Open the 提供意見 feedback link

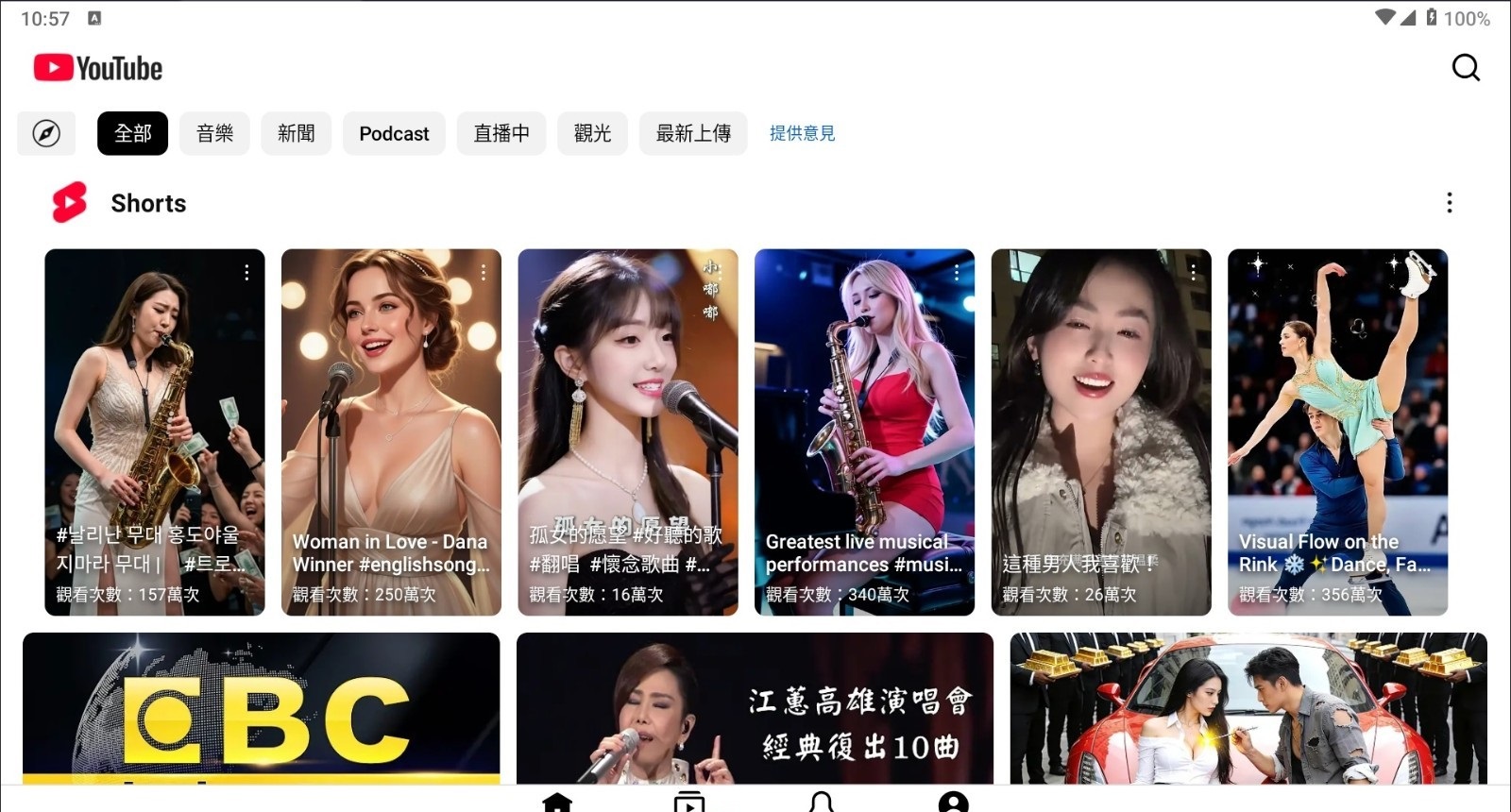802,133
